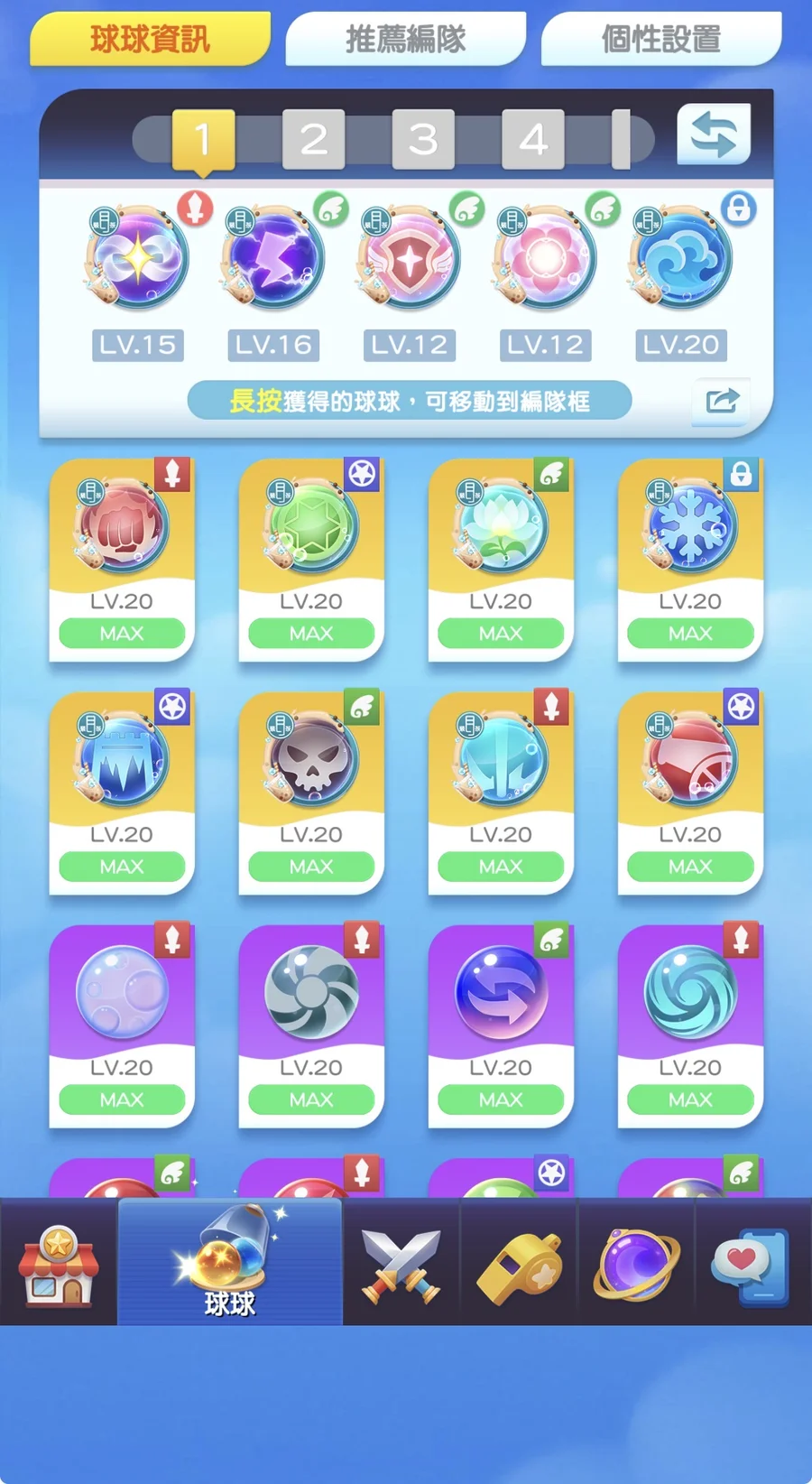Screen dimensions: 812x1484
Task: Open the crossed swords battle tab
Action: point(401,1264)
